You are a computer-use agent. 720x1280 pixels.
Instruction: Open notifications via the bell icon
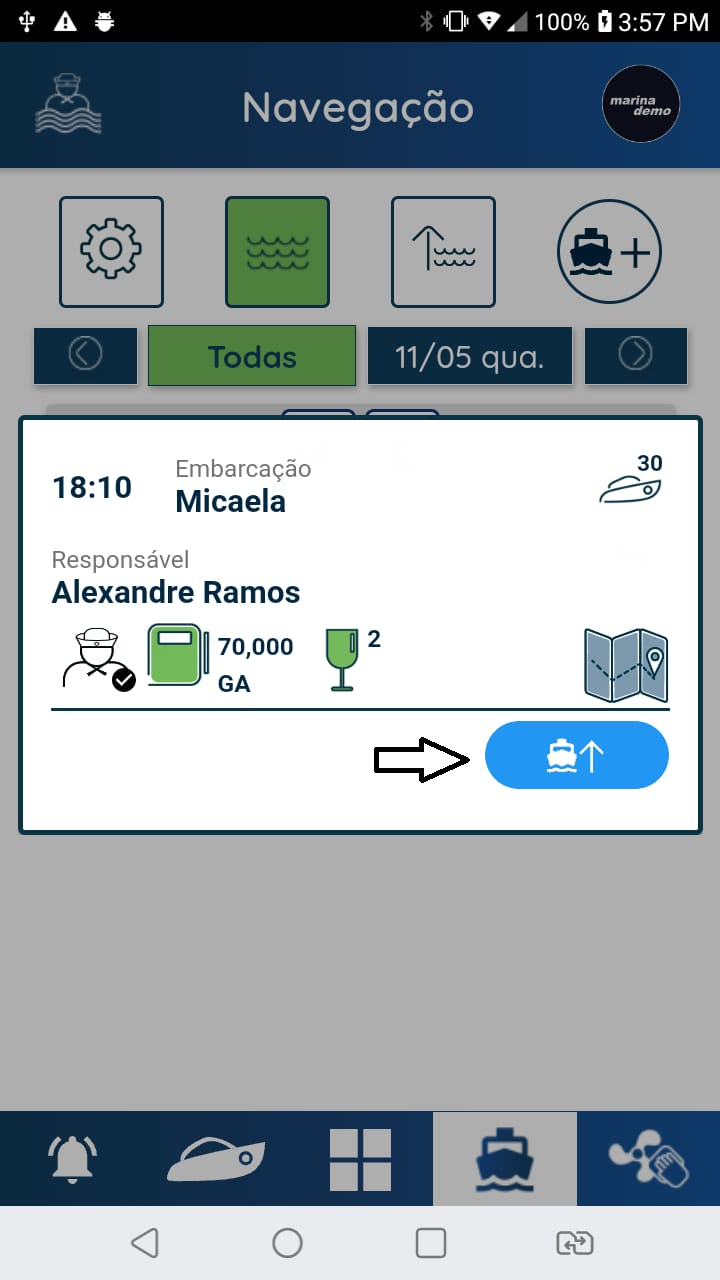click(x=72, y=1158)
